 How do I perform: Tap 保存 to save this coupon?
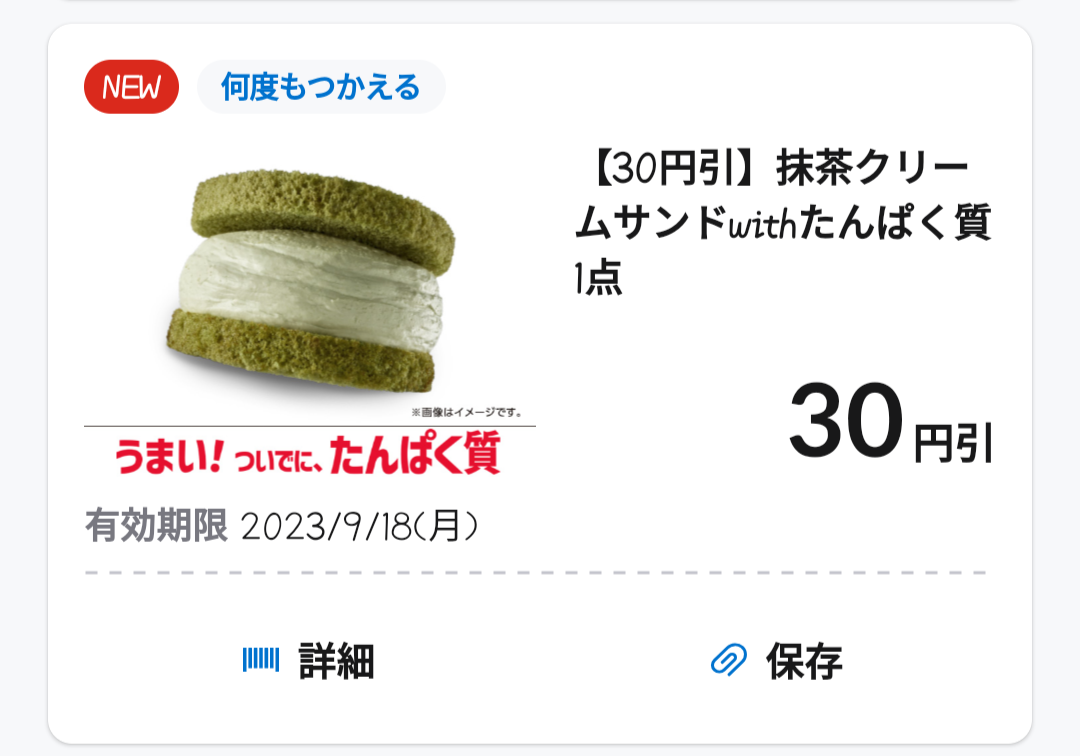pyautogui.click(x=776, y=661)
